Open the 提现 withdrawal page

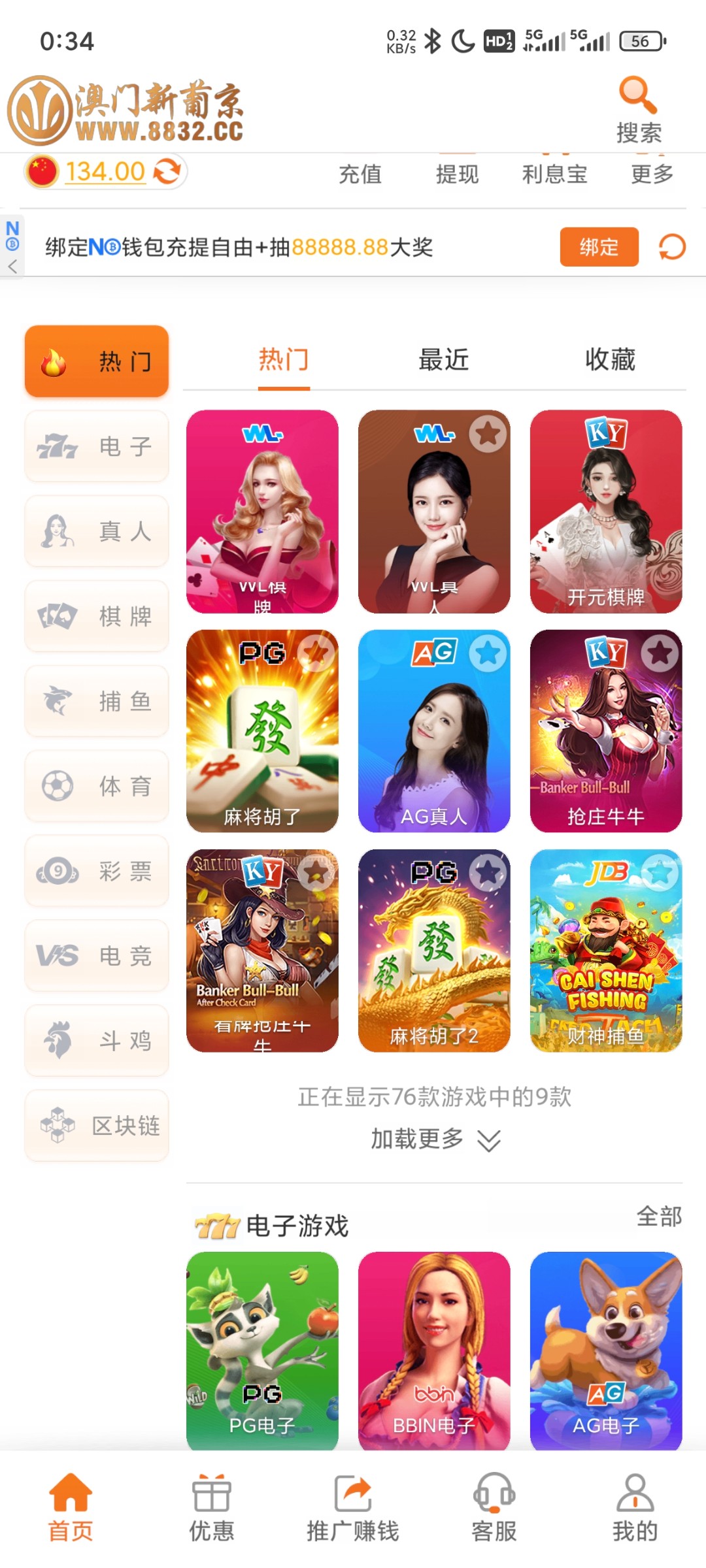click(457, 174)
